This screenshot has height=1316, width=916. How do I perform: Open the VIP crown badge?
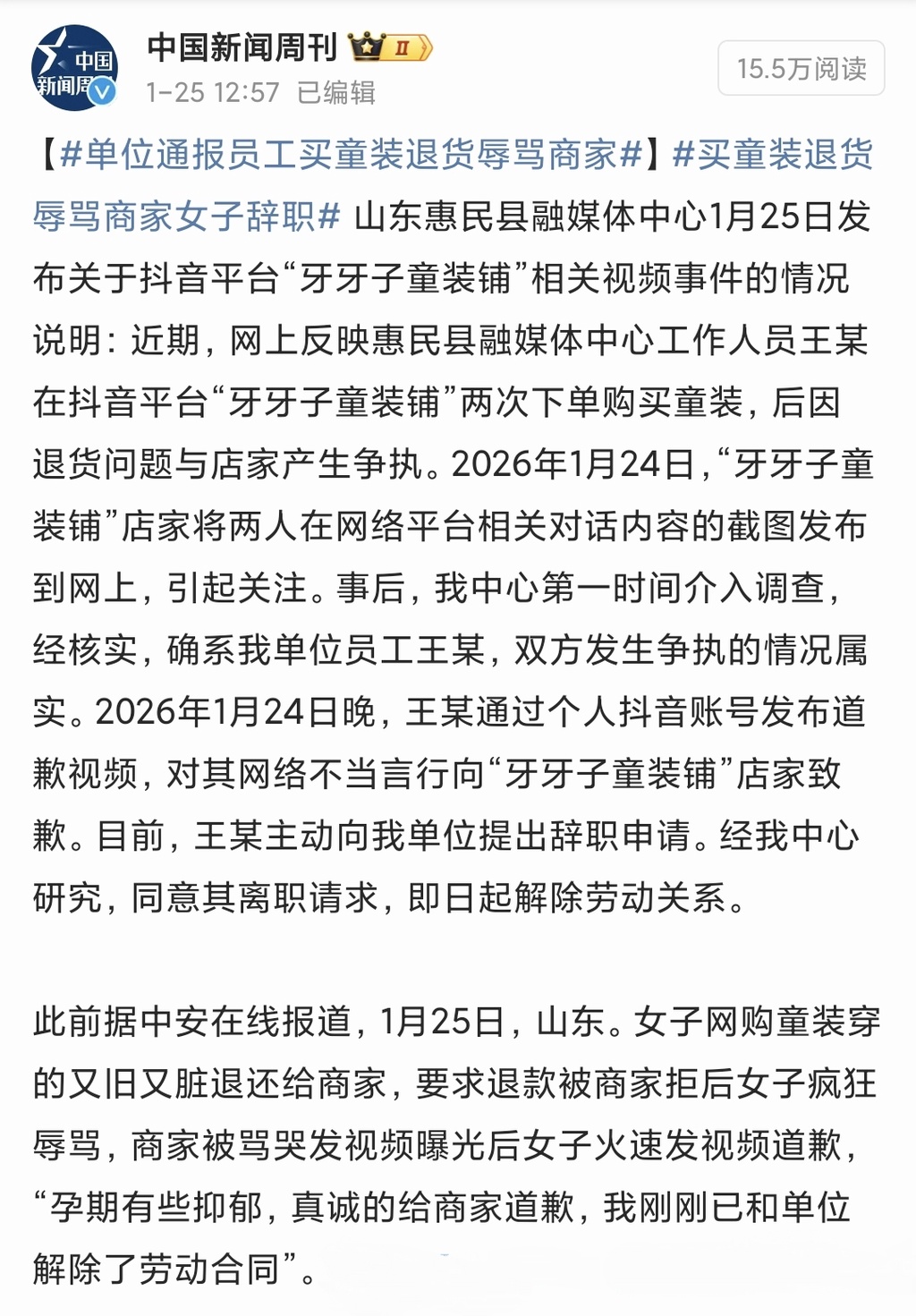(x=390, y=47)
